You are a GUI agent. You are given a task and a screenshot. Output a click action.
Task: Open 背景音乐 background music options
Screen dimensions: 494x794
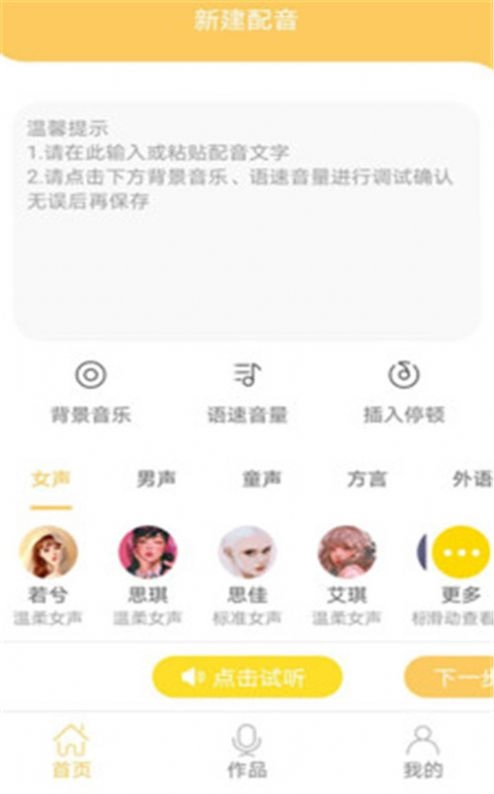point(91,393)
